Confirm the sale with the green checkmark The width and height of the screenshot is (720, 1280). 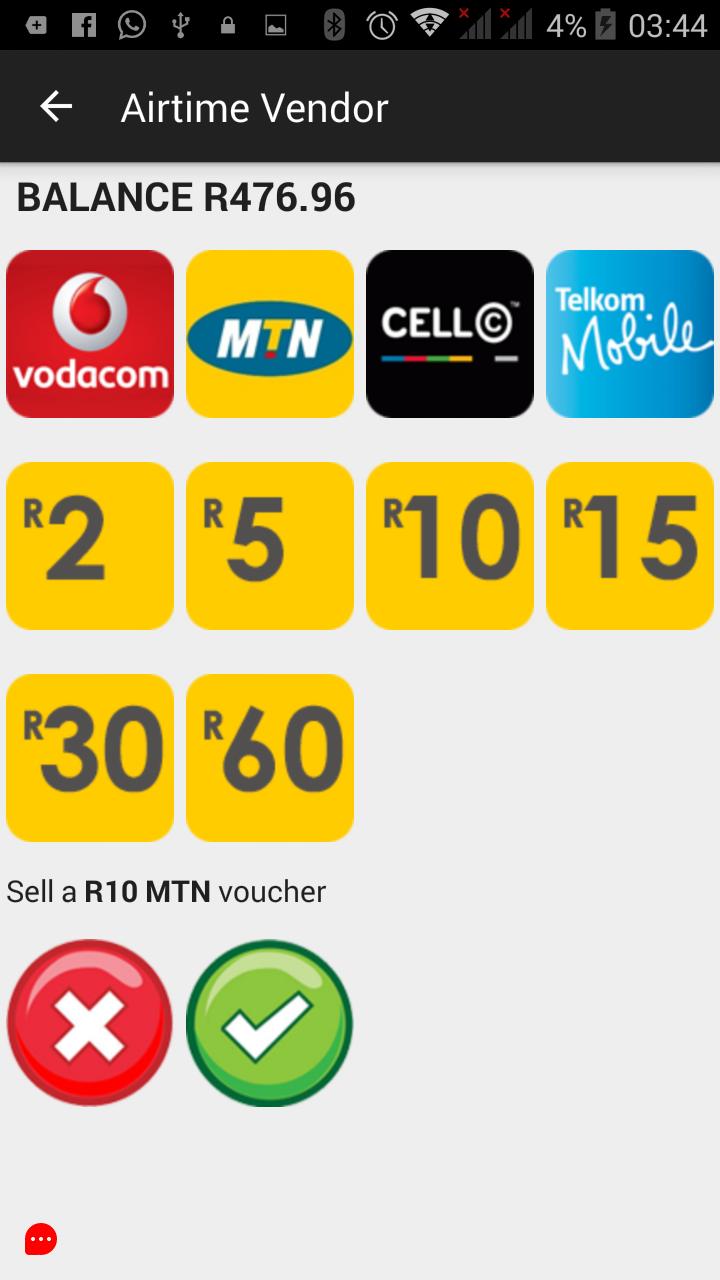click(270, 1023)
